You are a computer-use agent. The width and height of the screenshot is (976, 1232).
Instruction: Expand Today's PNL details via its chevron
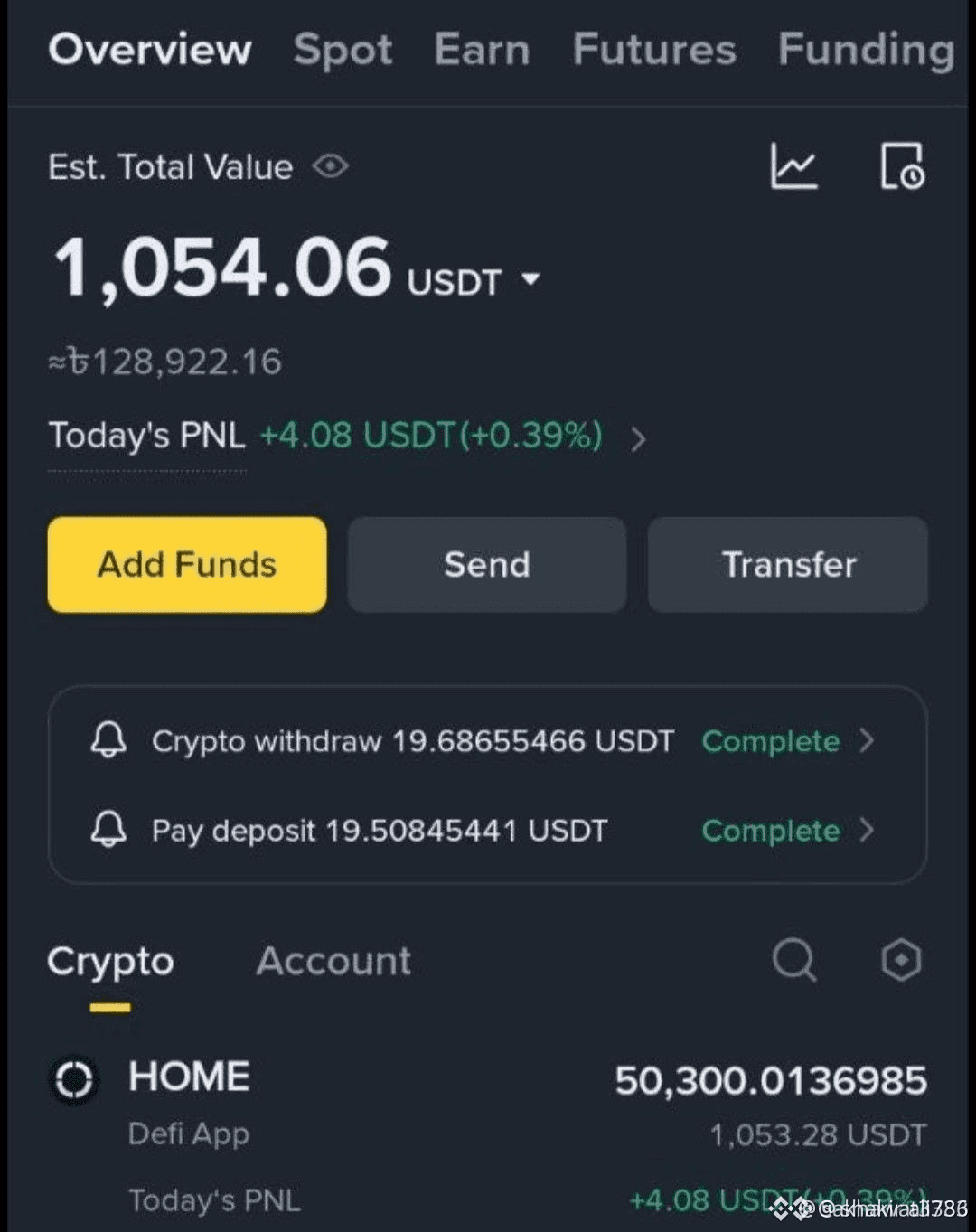639,439
